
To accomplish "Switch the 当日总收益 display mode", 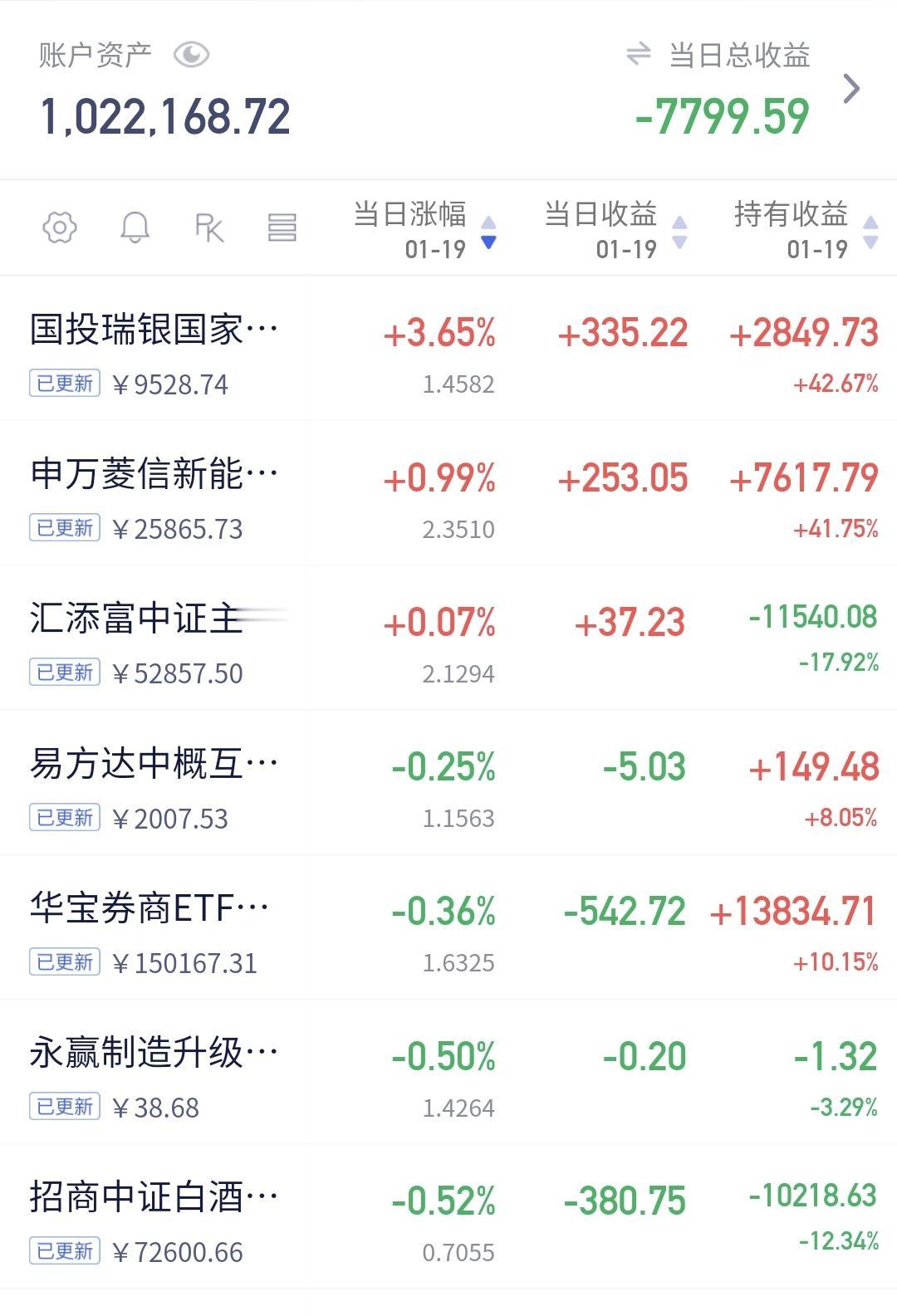I will pos(638,56).
